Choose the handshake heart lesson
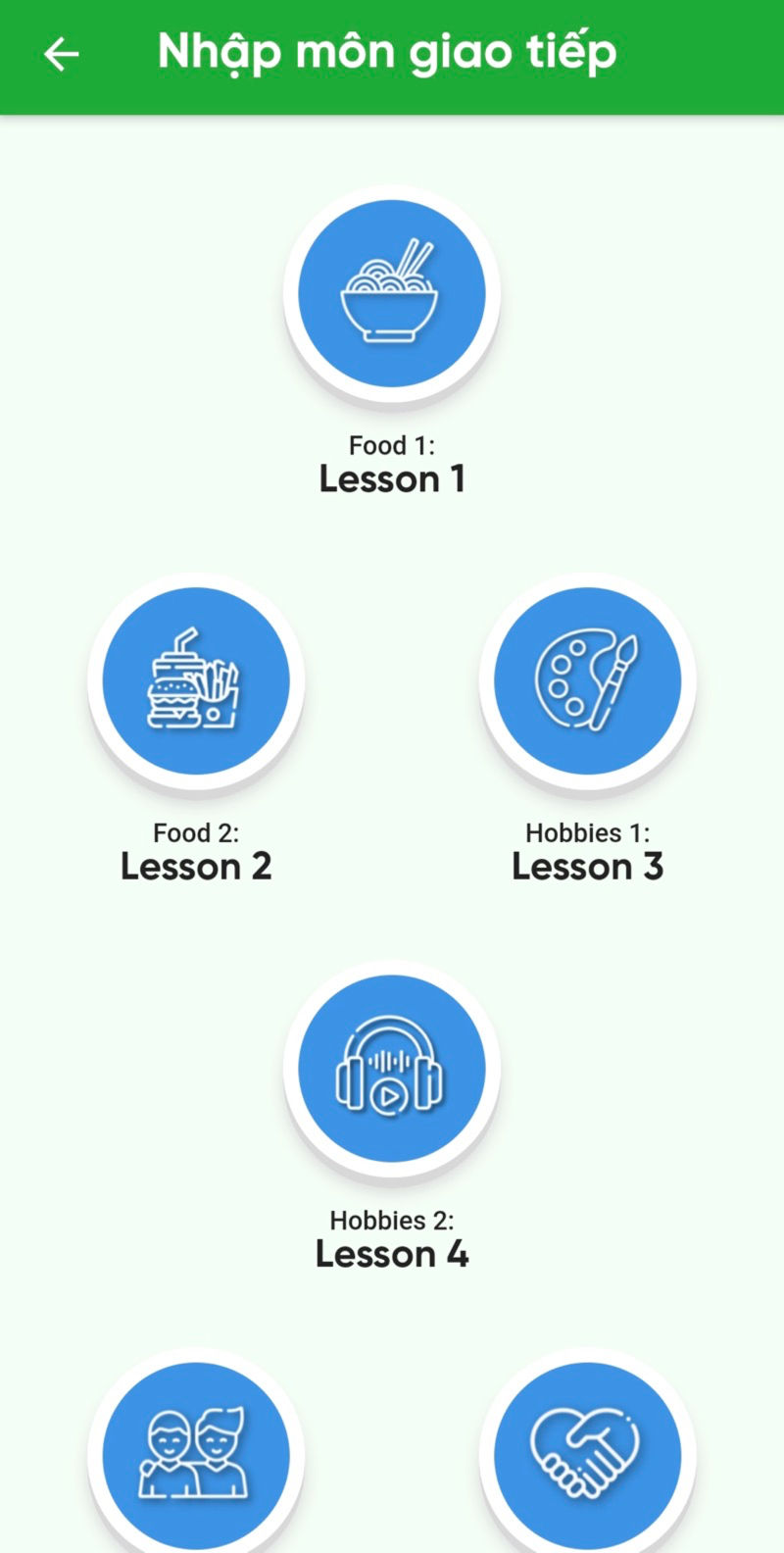Viewport: 784px width, 1553px height. click(587, 1455)
